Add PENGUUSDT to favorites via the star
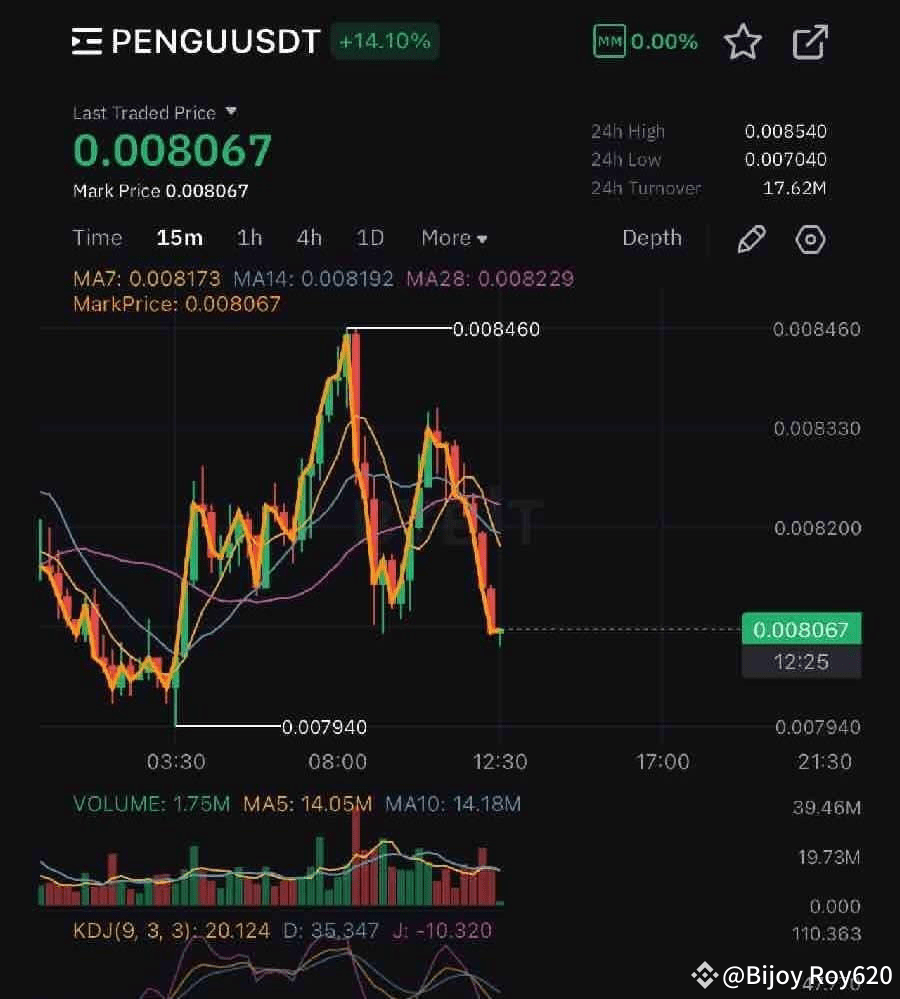Screen dimensions: 900x999 point(743,42)
